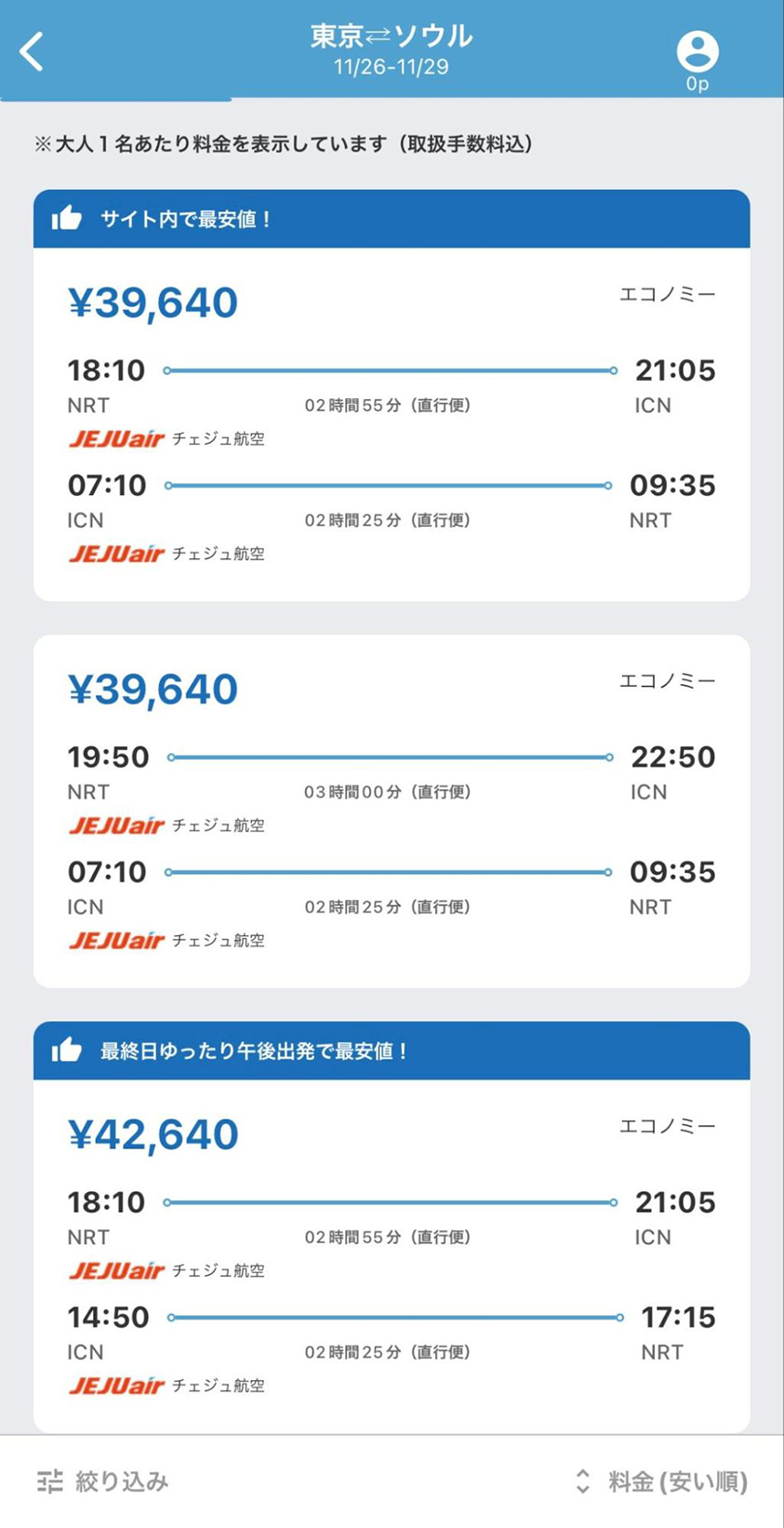Image resolution: width=784 pixels, height=1528 pixels.
Task: Go back with the top-left arrow
Action: pyautogui.click(x=33, y=52)
